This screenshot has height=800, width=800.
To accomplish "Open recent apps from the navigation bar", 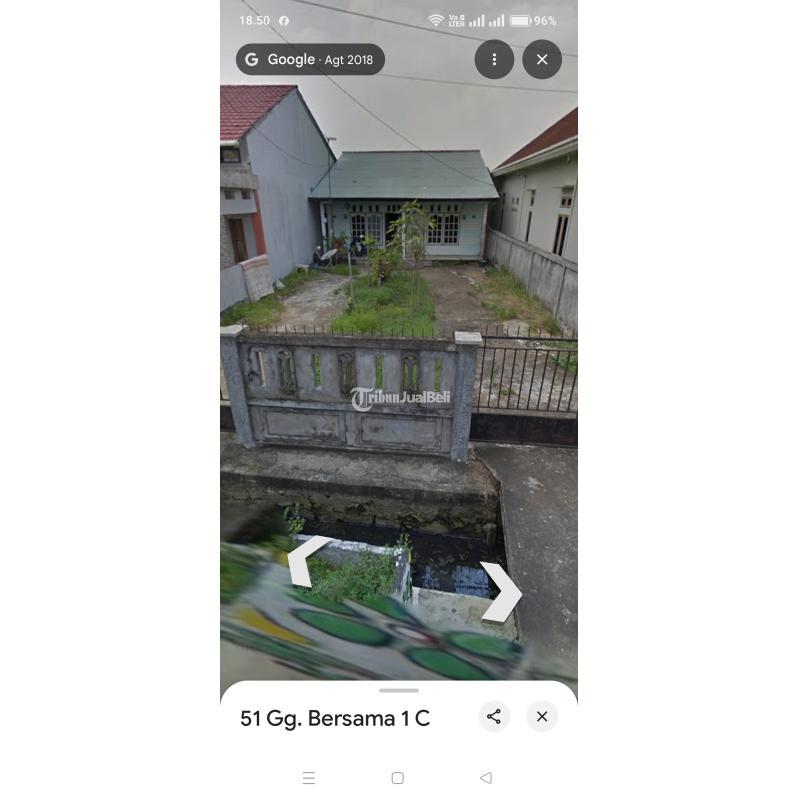I will [309, 777].
